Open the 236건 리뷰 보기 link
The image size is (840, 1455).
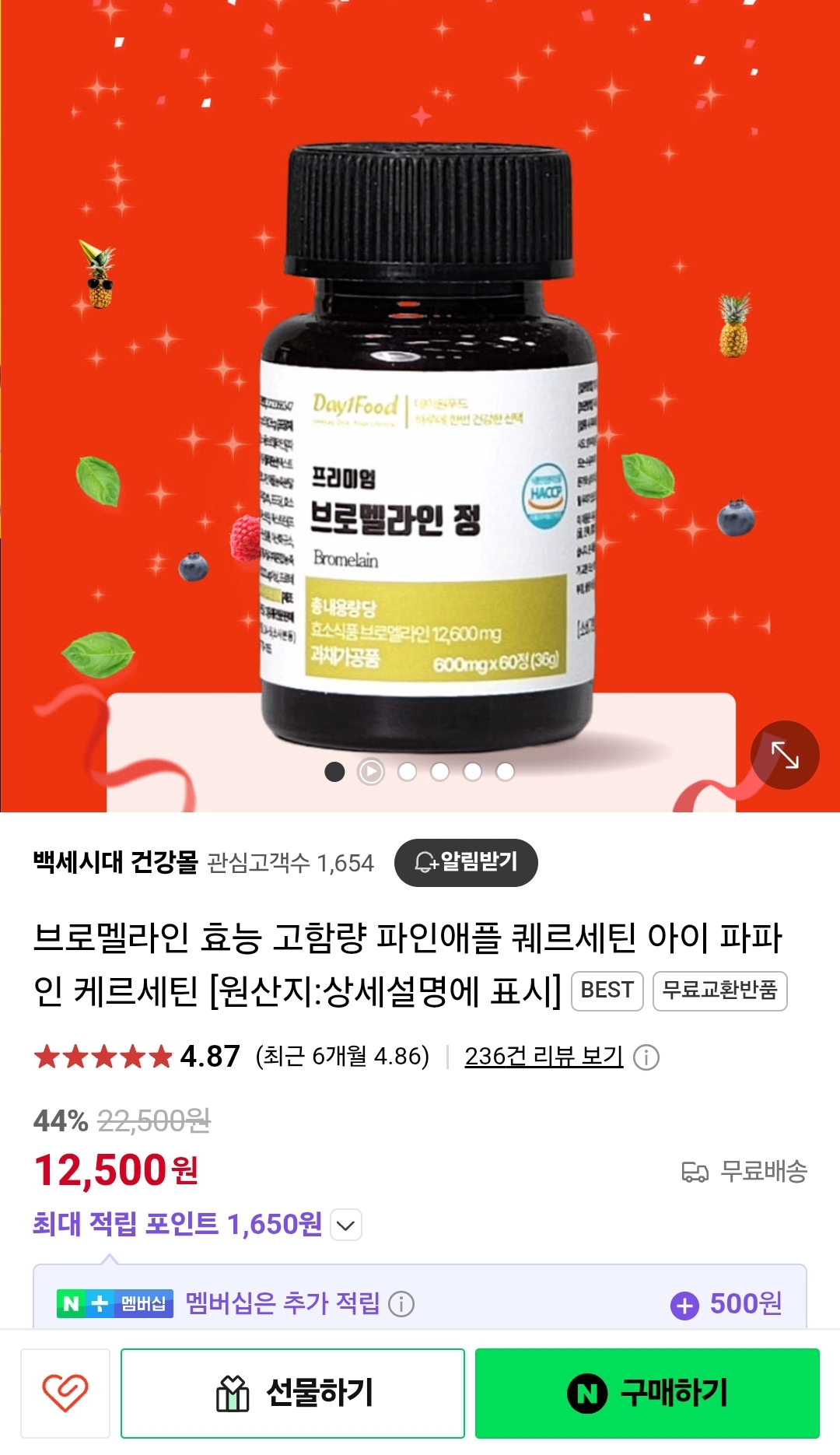[544, 1056]
